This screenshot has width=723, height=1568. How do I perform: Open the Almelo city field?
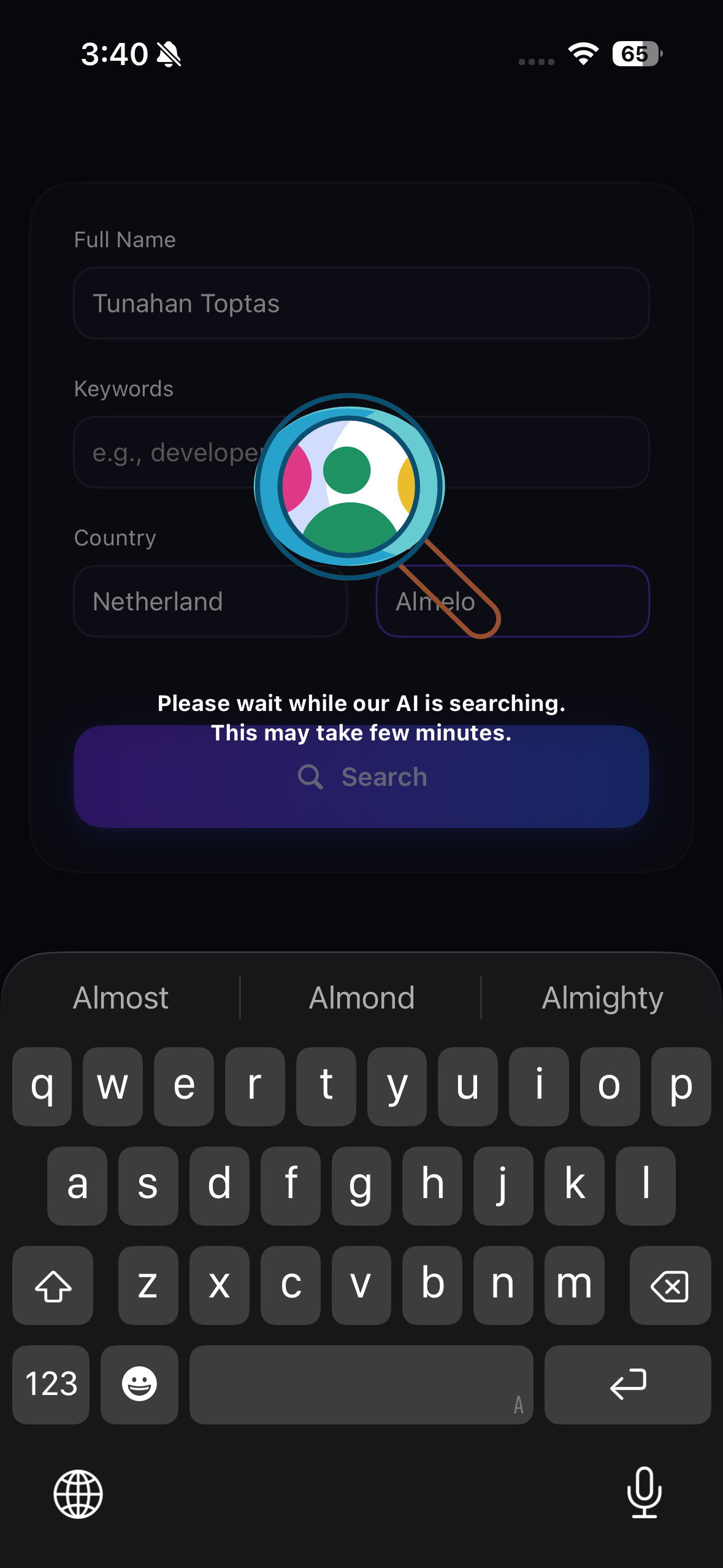click(x=512, y=601)
